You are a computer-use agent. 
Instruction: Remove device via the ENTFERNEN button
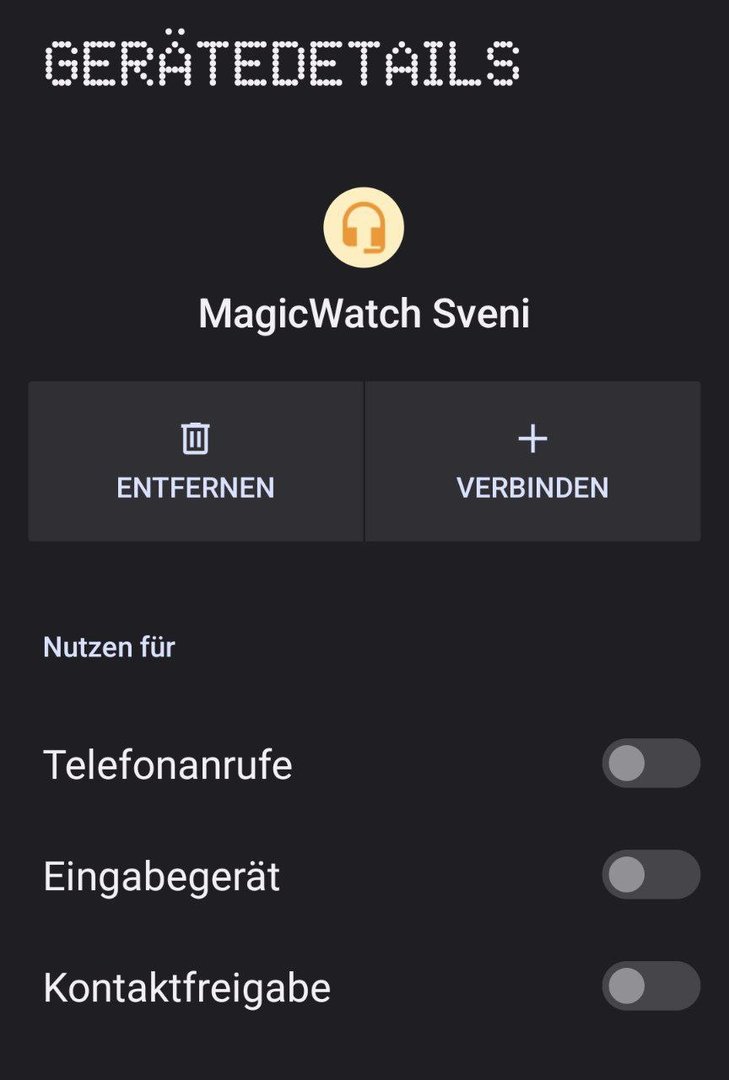196,461
